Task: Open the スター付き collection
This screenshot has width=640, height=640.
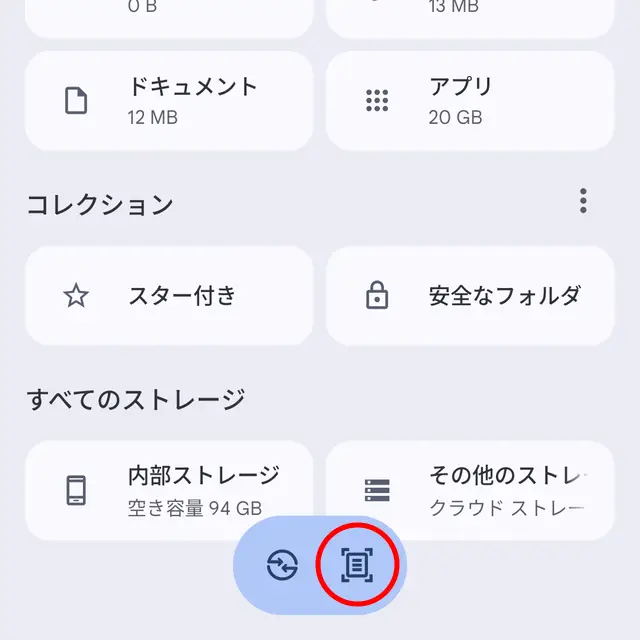Action: click(169, 295)
